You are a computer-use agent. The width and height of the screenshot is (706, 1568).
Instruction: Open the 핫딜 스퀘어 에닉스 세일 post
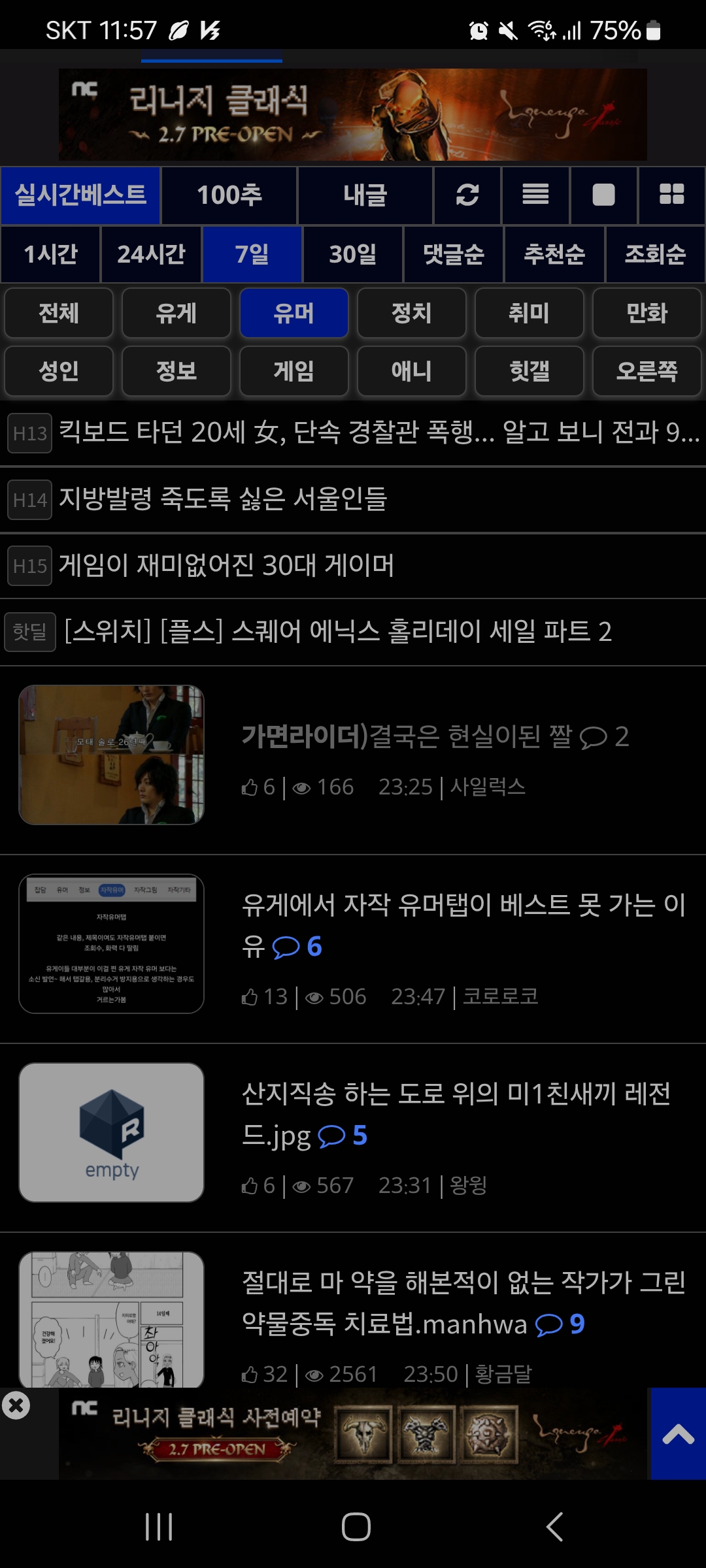[x=337, y=632]
